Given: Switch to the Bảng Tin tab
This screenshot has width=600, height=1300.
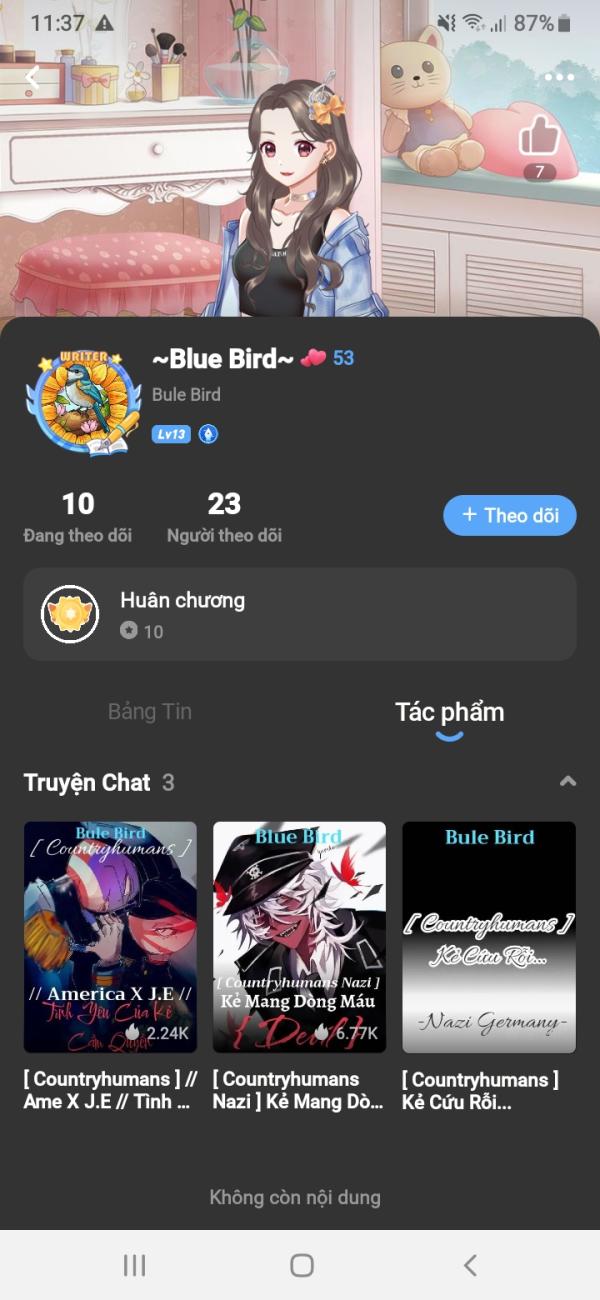Looking at the screenshot, I should (150, 712).
